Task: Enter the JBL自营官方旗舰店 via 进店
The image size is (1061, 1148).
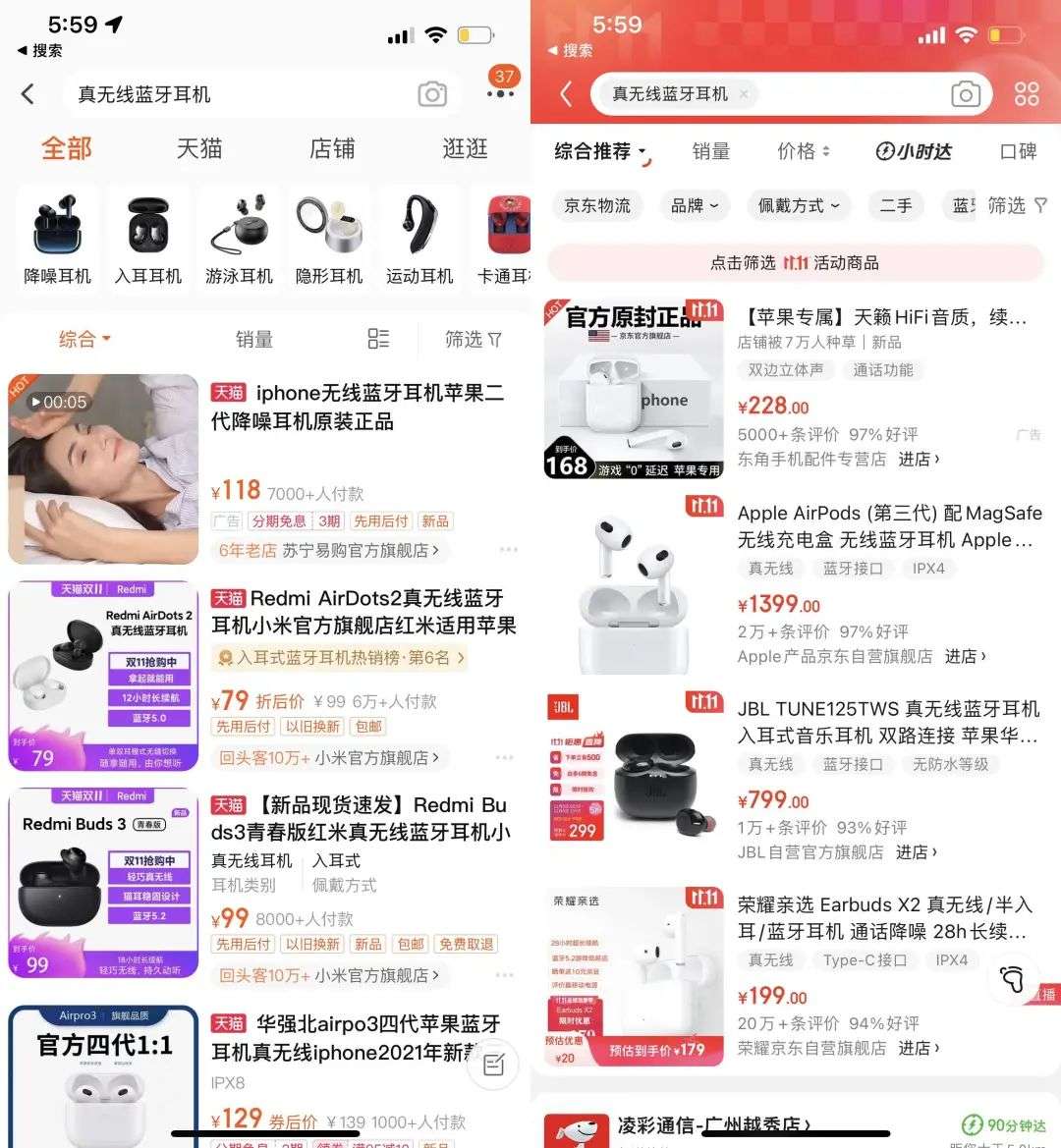Action: point(916,852)
